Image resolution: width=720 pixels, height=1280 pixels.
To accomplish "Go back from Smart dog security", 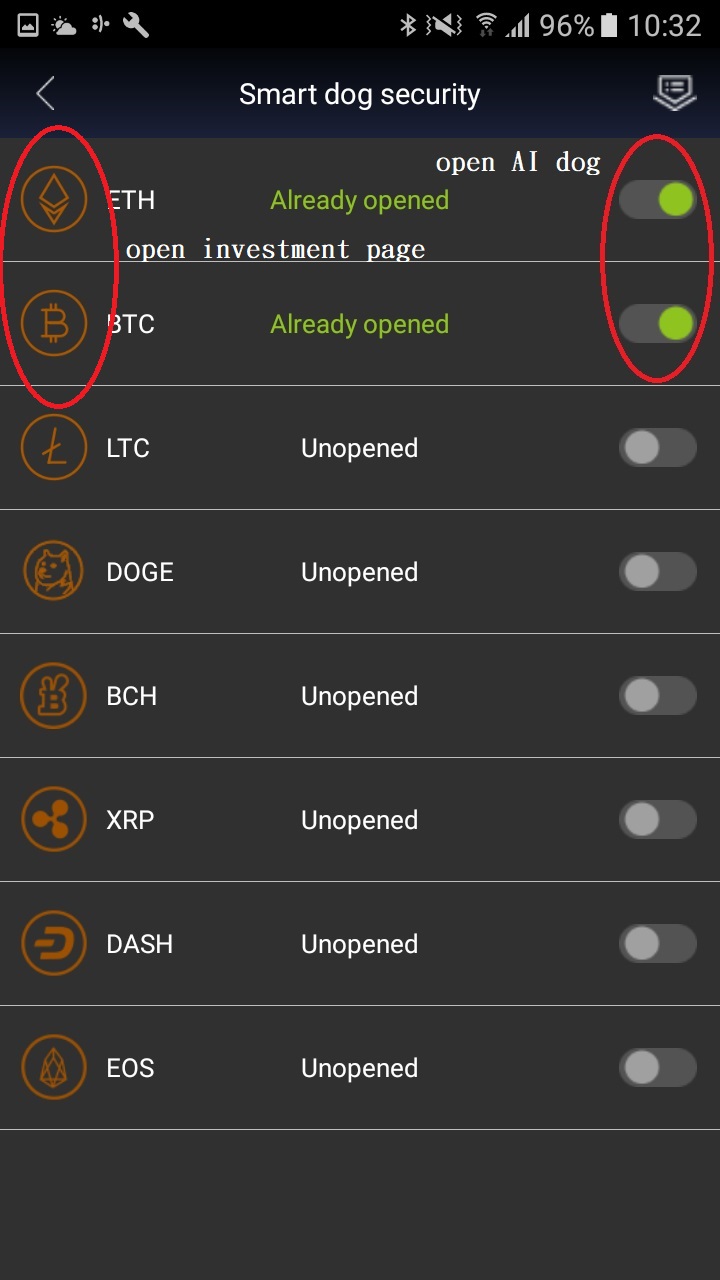I will pyautogui.click(x=45, y=94).
